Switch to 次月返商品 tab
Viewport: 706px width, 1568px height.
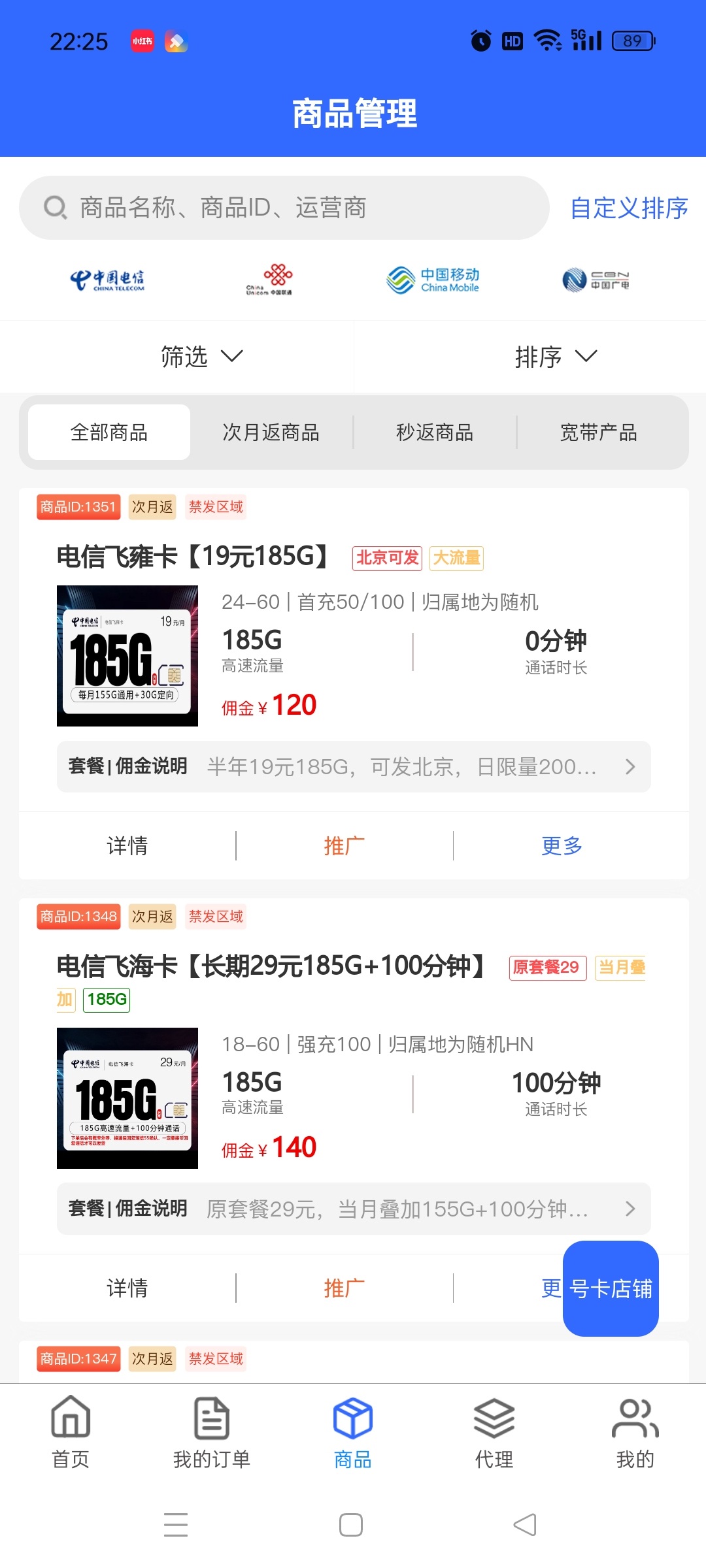[x=271, y=433]
